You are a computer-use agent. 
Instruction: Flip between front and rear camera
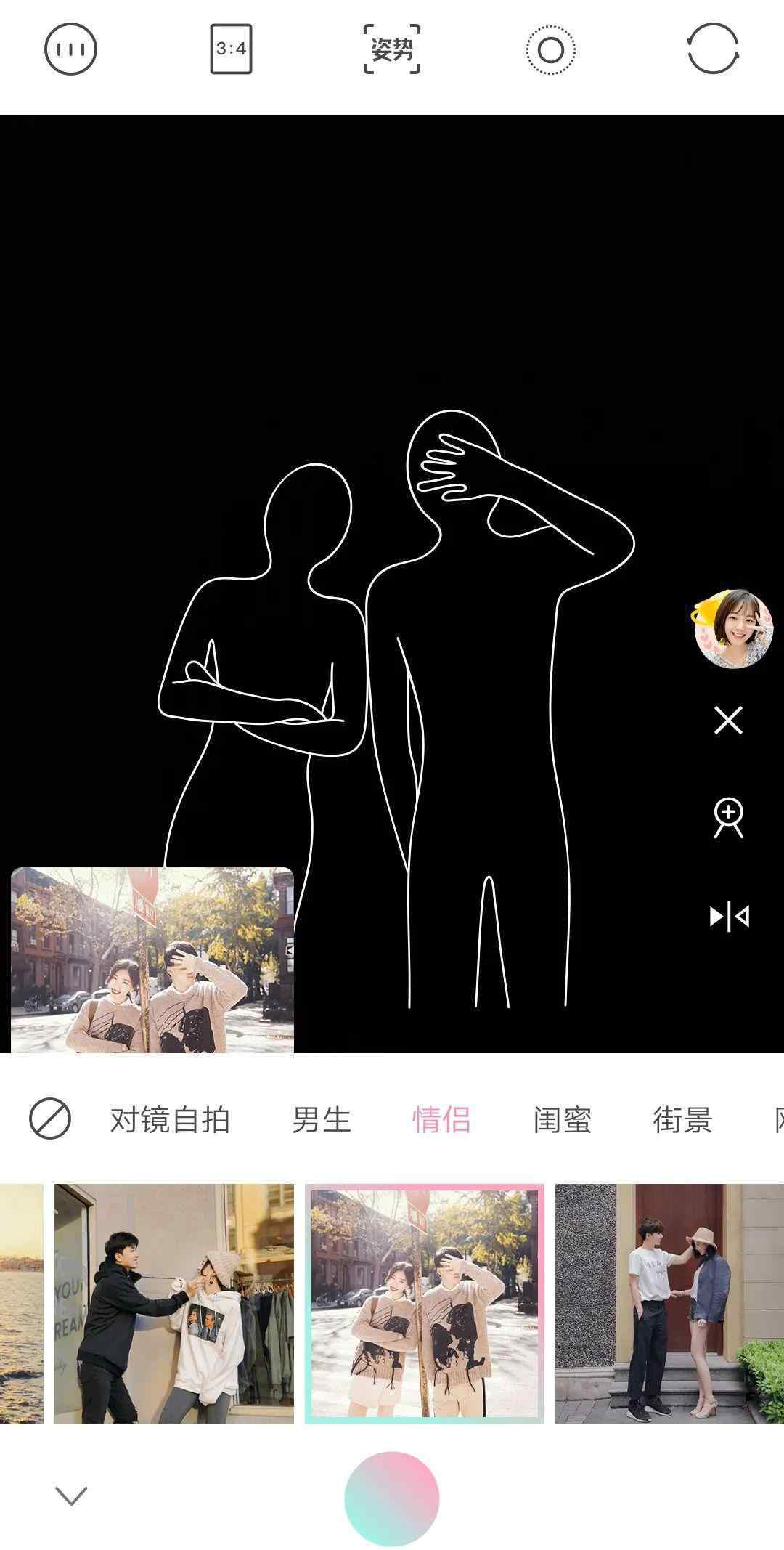pyautogui.click(x=713, y=49)
